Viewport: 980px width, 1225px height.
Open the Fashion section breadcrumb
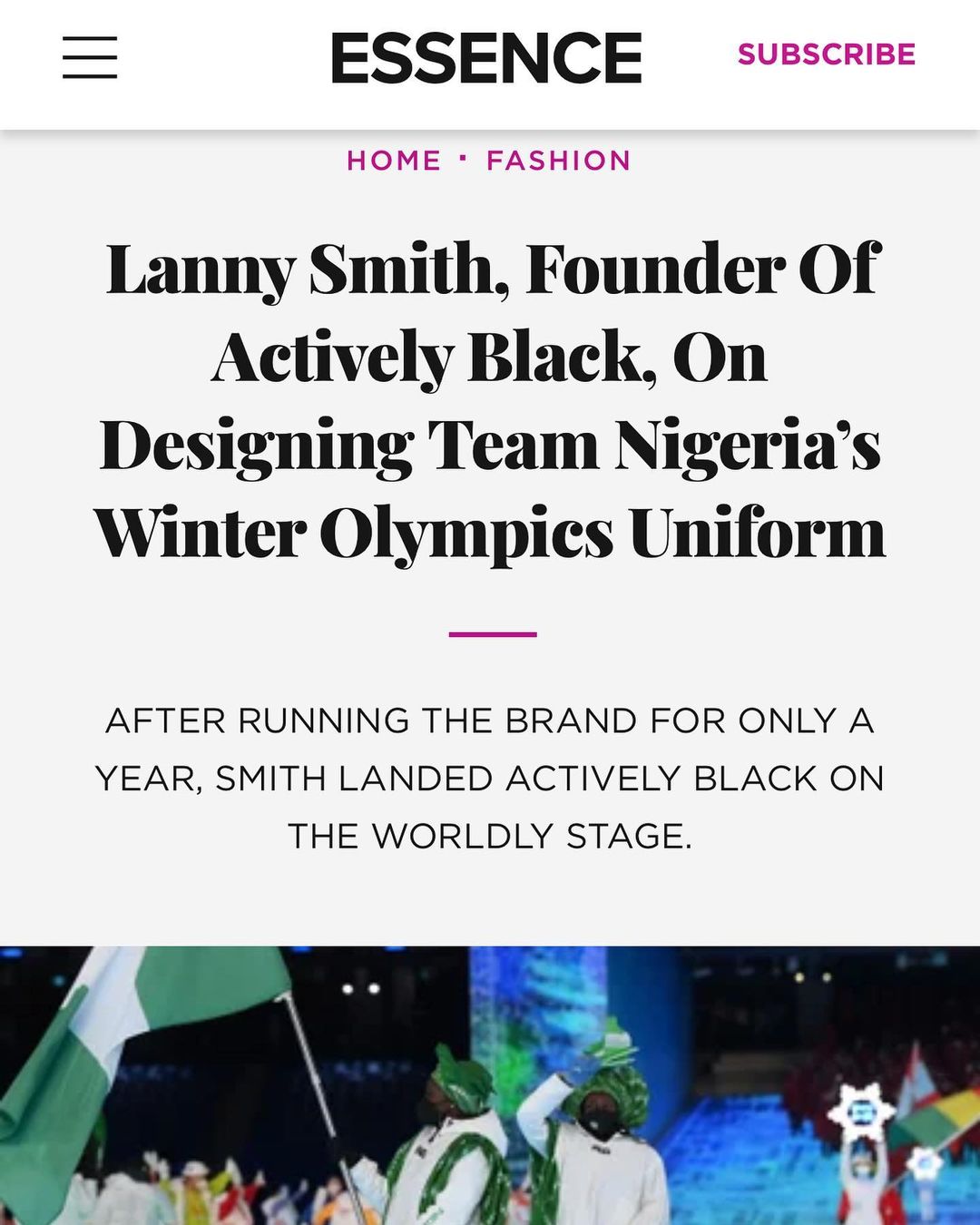558,161
